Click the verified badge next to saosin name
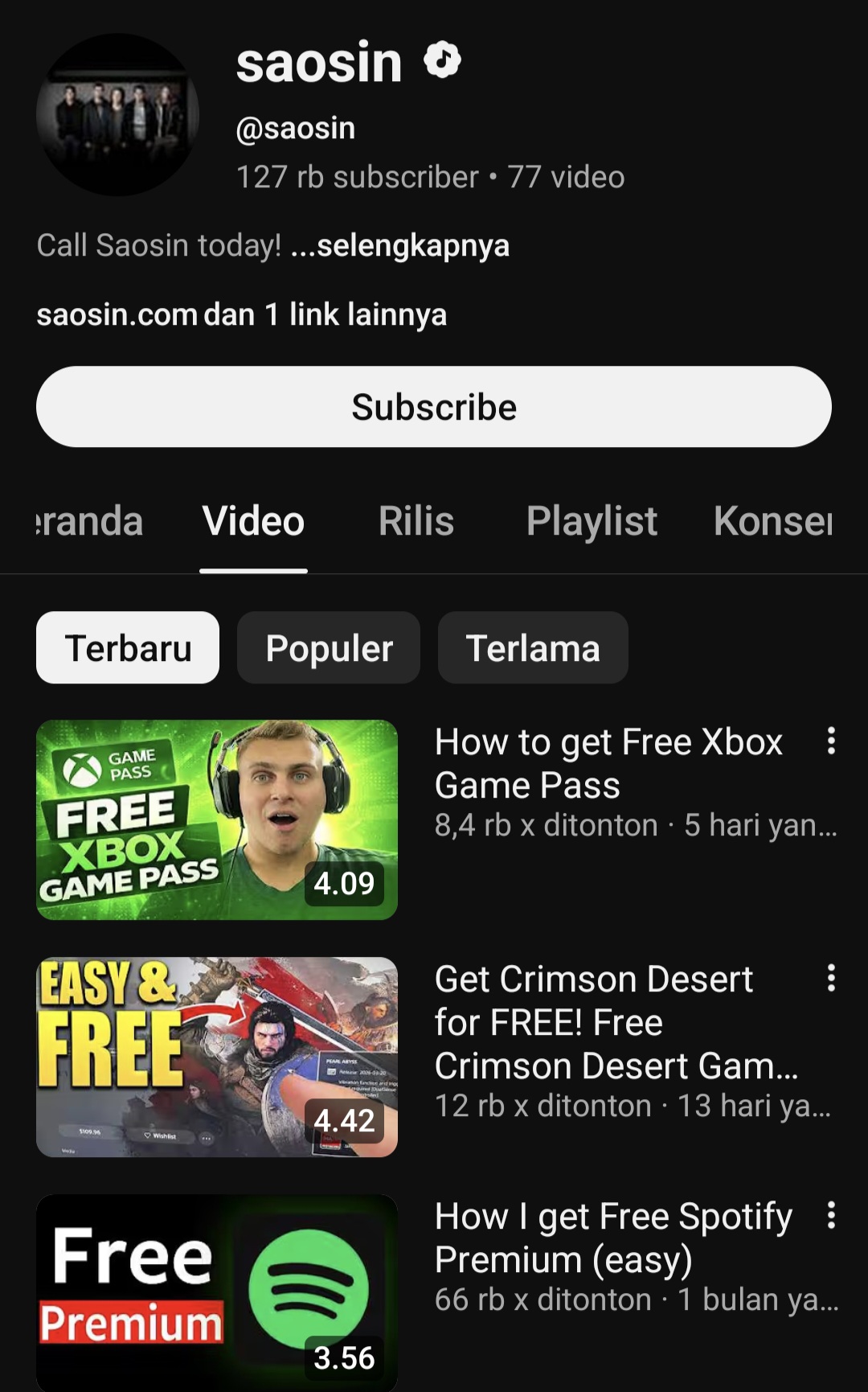The width and height of the screenshot is (868, 1392). [x=443, y=59]
